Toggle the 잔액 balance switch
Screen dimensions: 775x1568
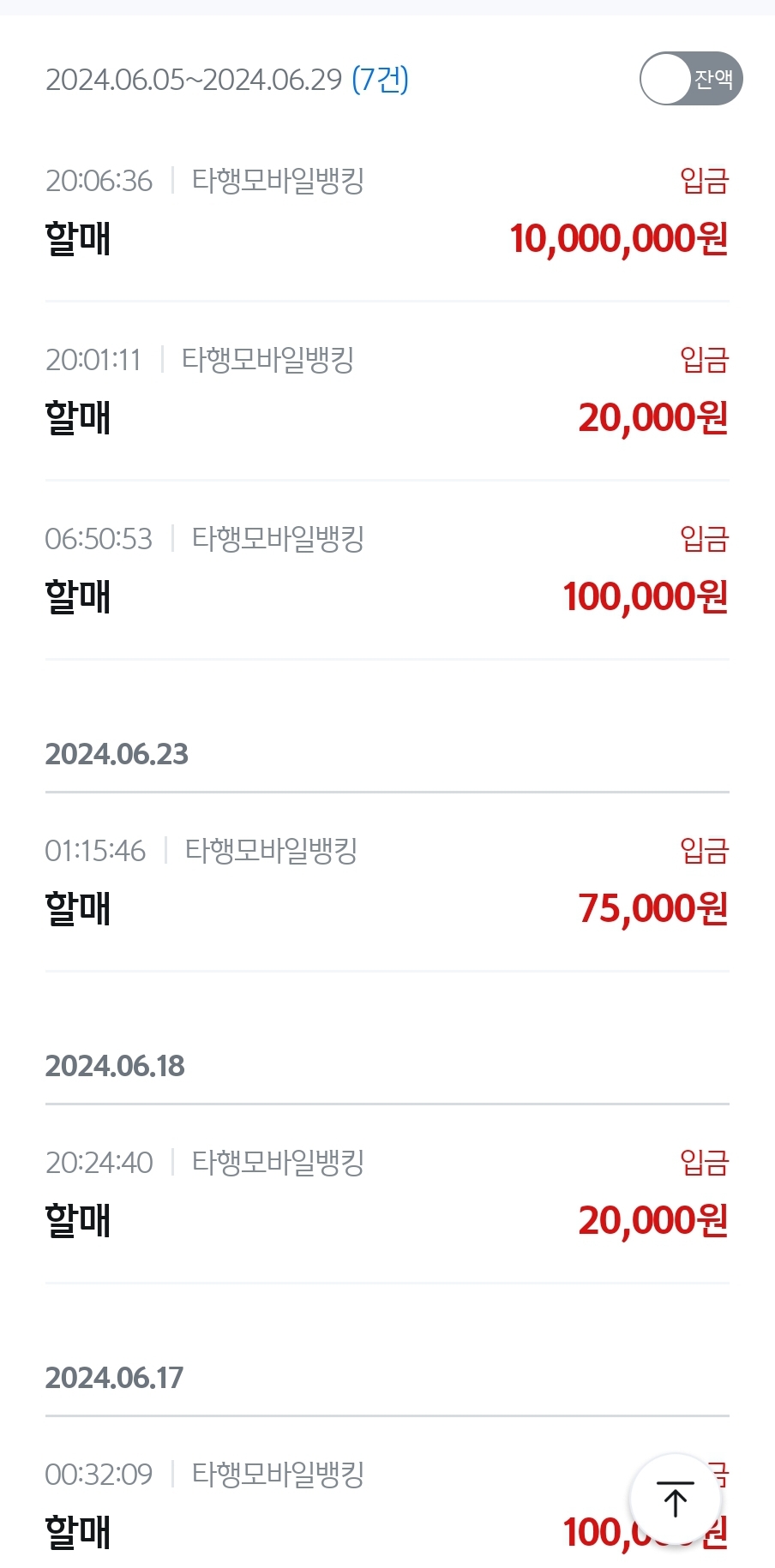(690, 79)
